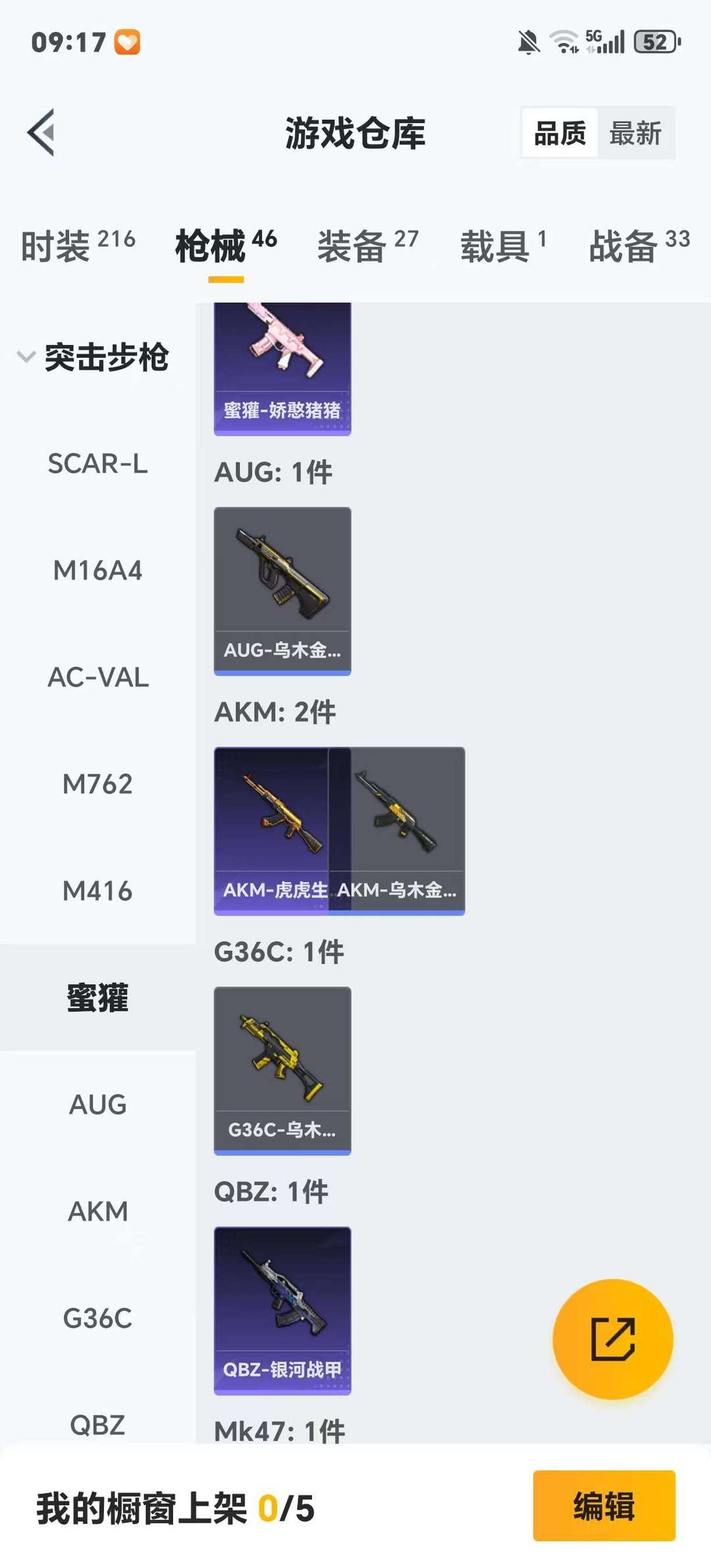The width and height of the screenshot is (711, 1568).
Task: Select the AKM entry in the sidebar
Action: (97, 1210)
